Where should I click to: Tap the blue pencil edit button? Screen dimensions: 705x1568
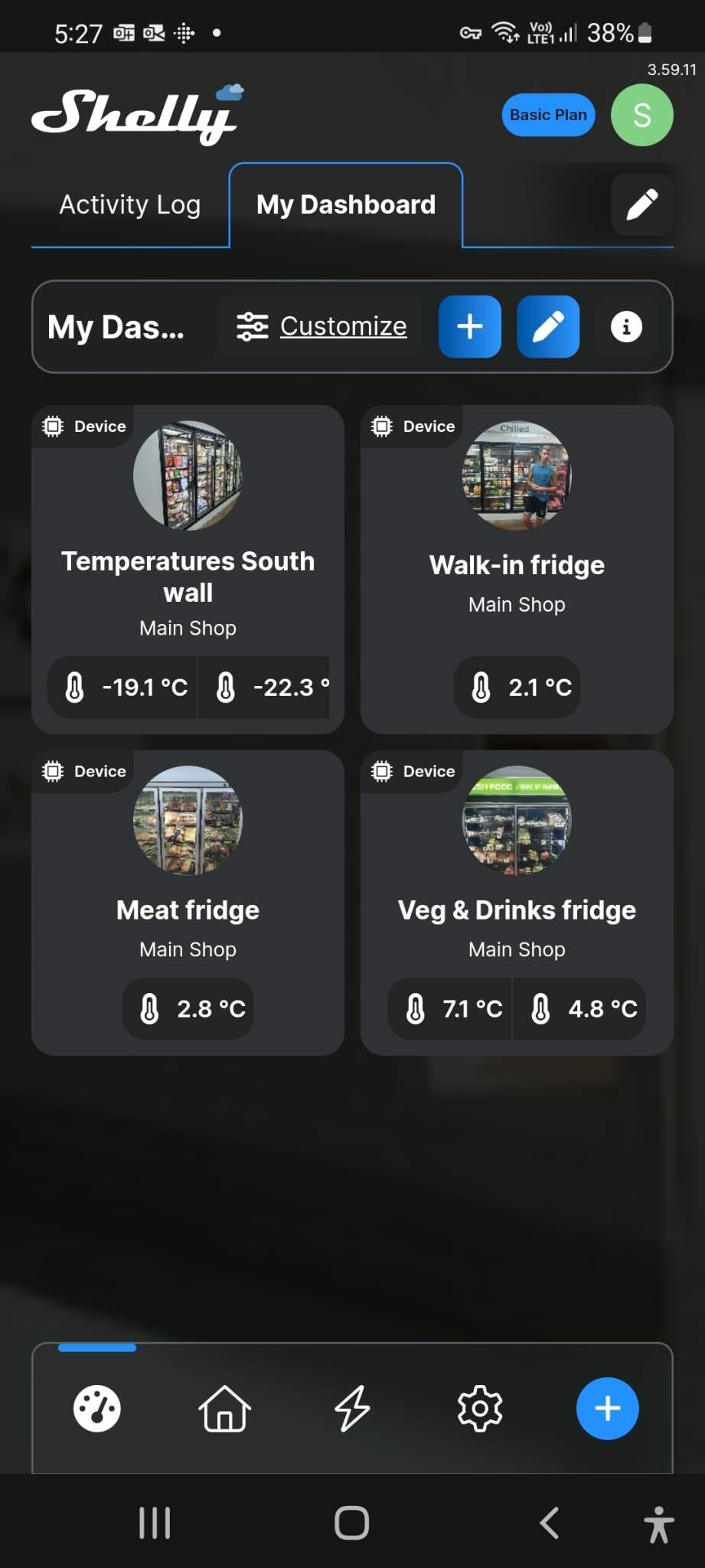click(548, 327)
